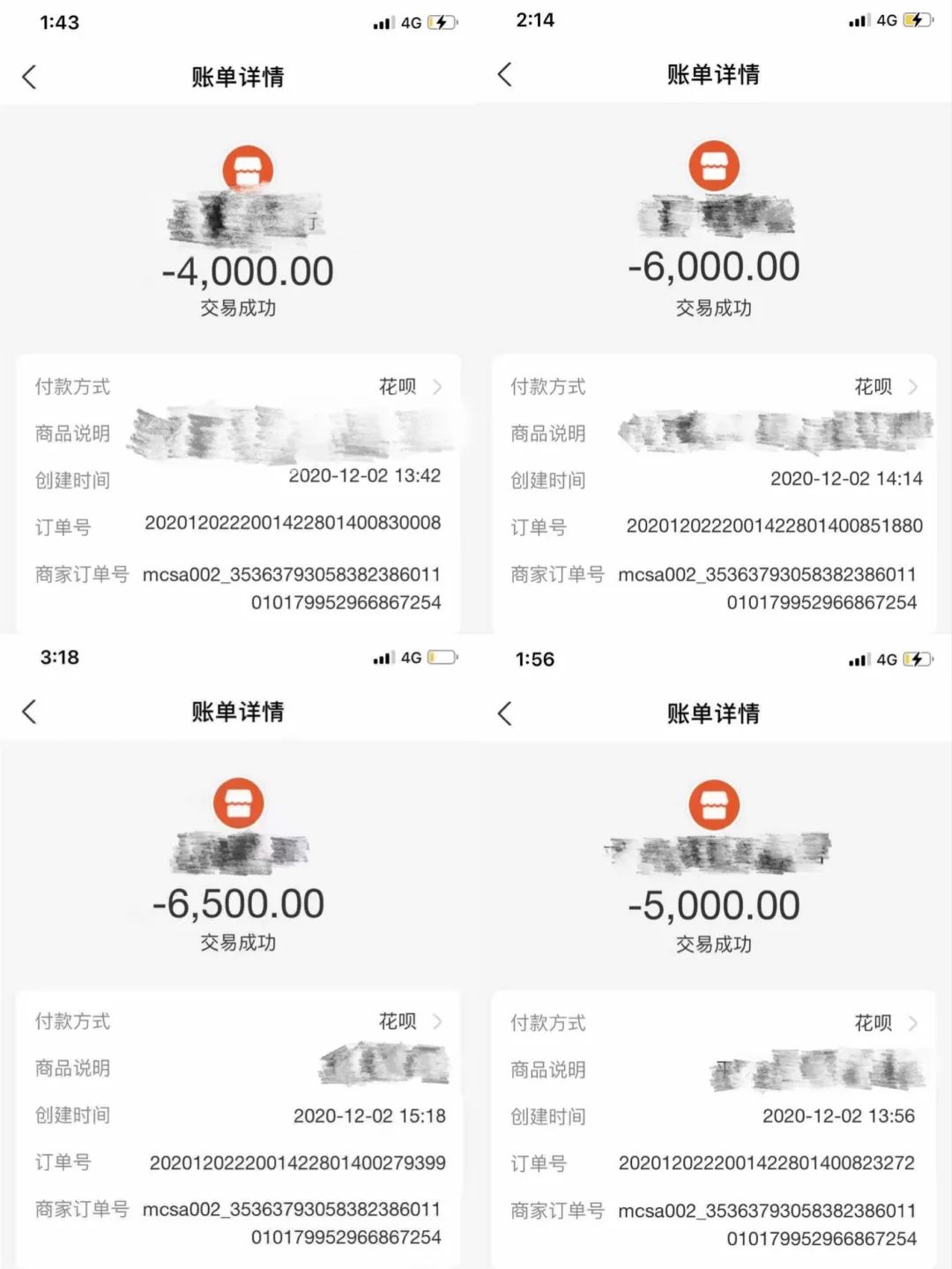
Task: Tap the 4G network indicator at 3:18
Action: pos(411,658)
